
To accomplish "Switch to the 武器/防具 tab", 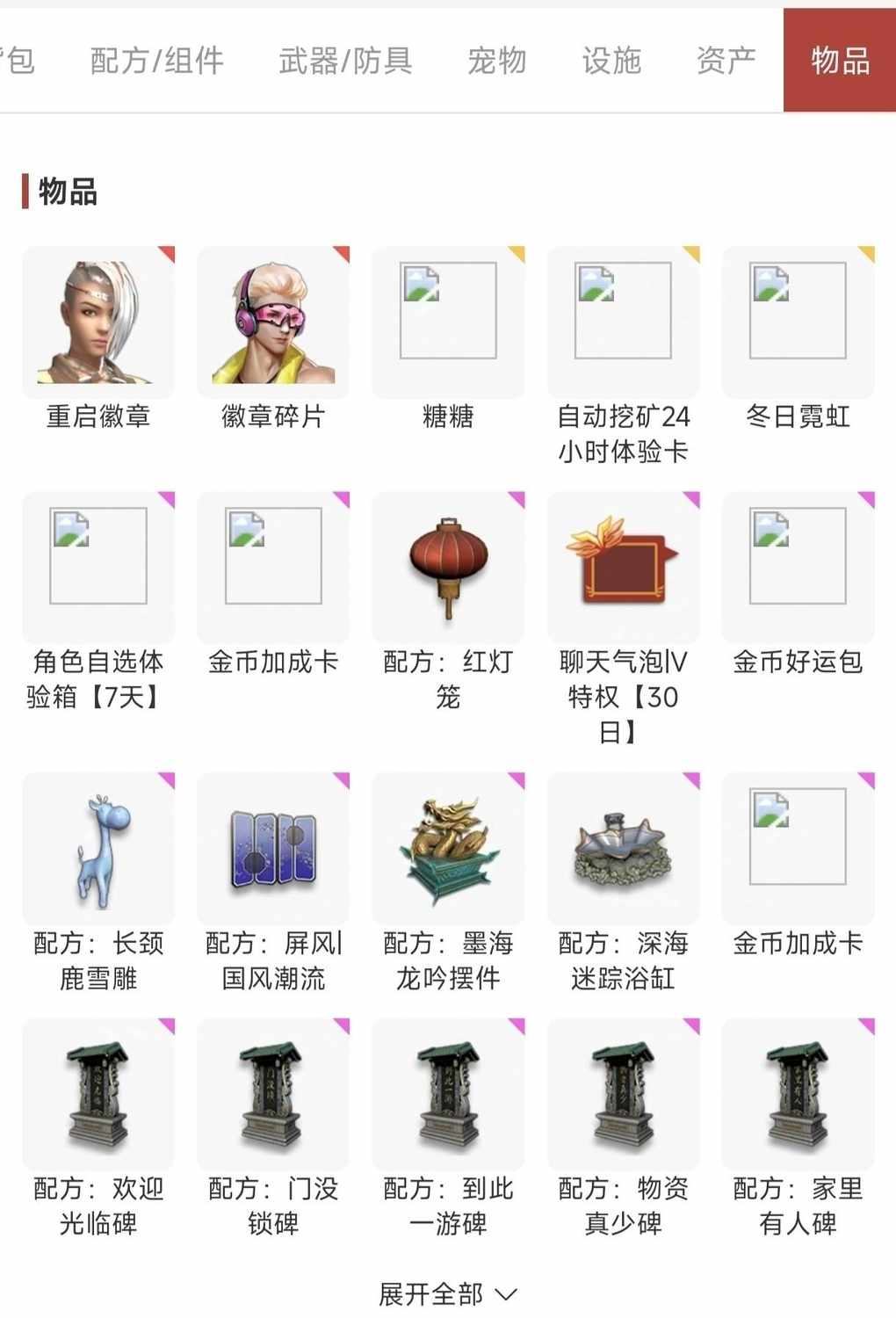I will pos(345,61).
